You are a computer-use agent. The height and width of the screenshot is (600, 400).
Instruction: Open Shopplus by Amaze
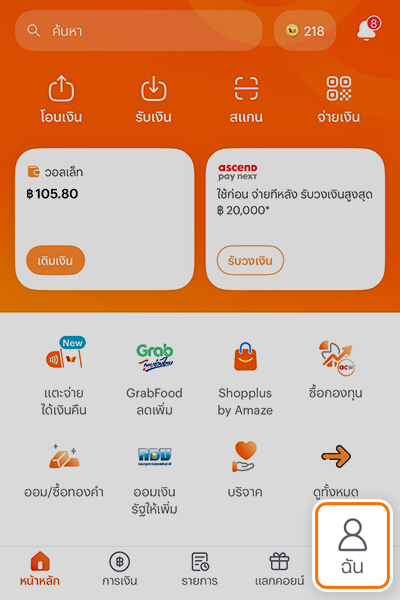click(x=245, y=379)
